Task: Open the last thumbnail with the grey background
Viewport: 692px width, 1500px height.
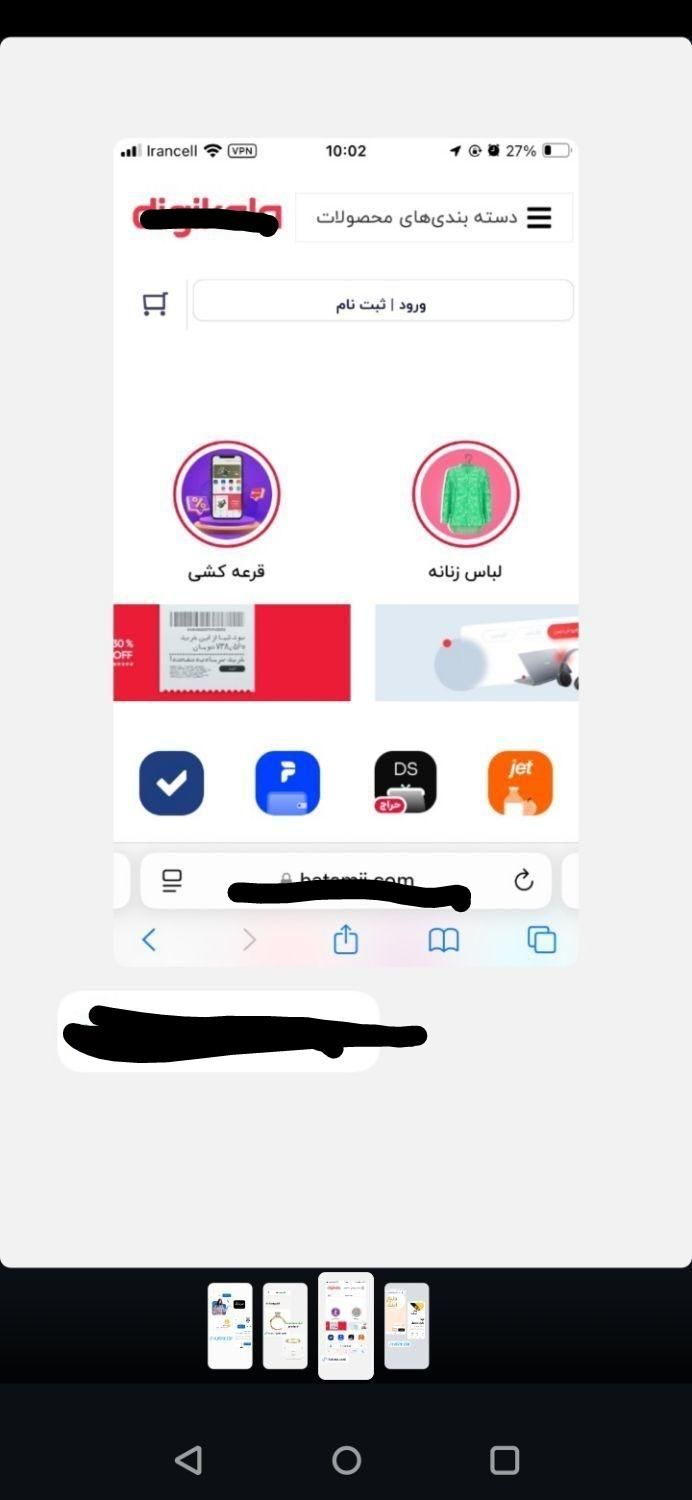Action: click(x=407, y=1326)
